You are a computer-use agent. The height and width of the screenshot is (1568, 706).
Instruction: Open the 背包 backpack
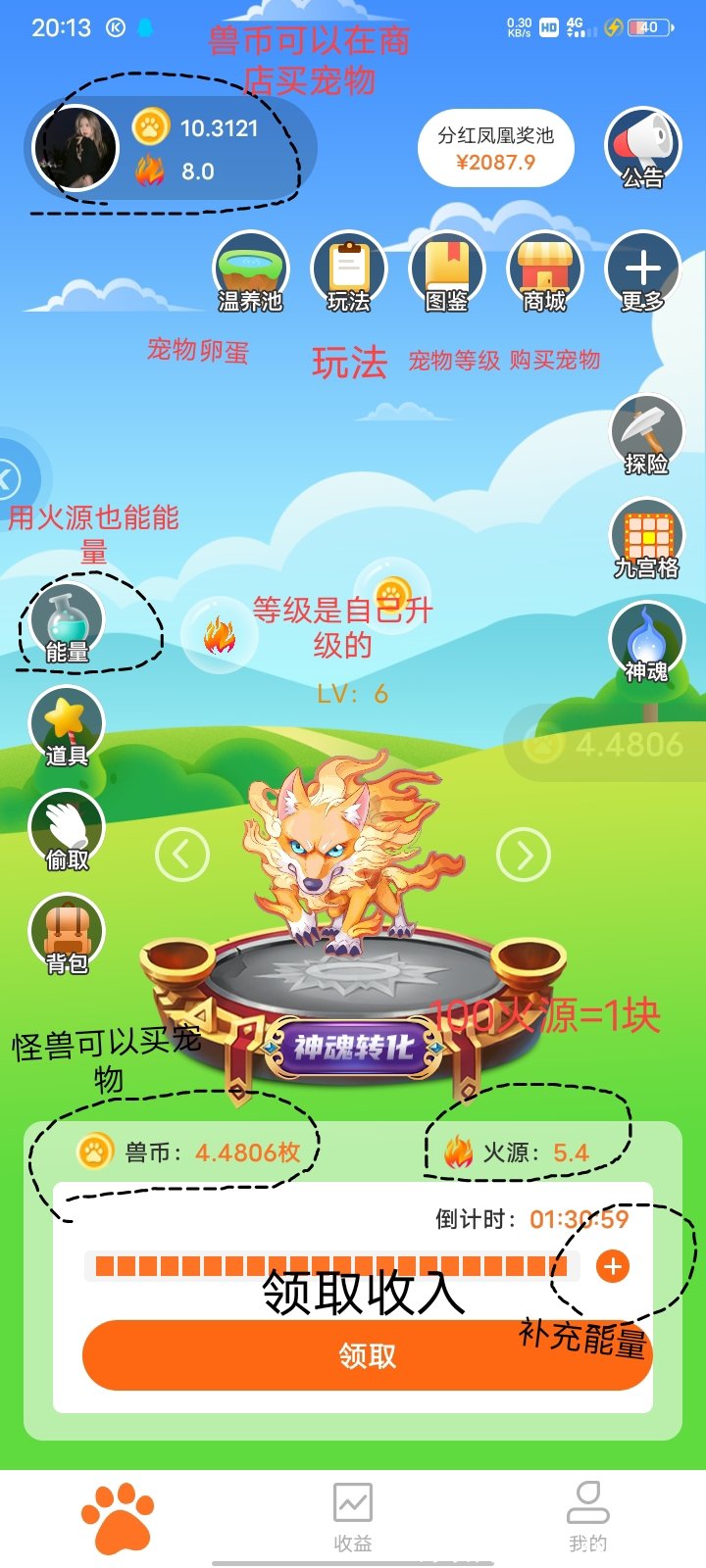[x=67, y=934]
